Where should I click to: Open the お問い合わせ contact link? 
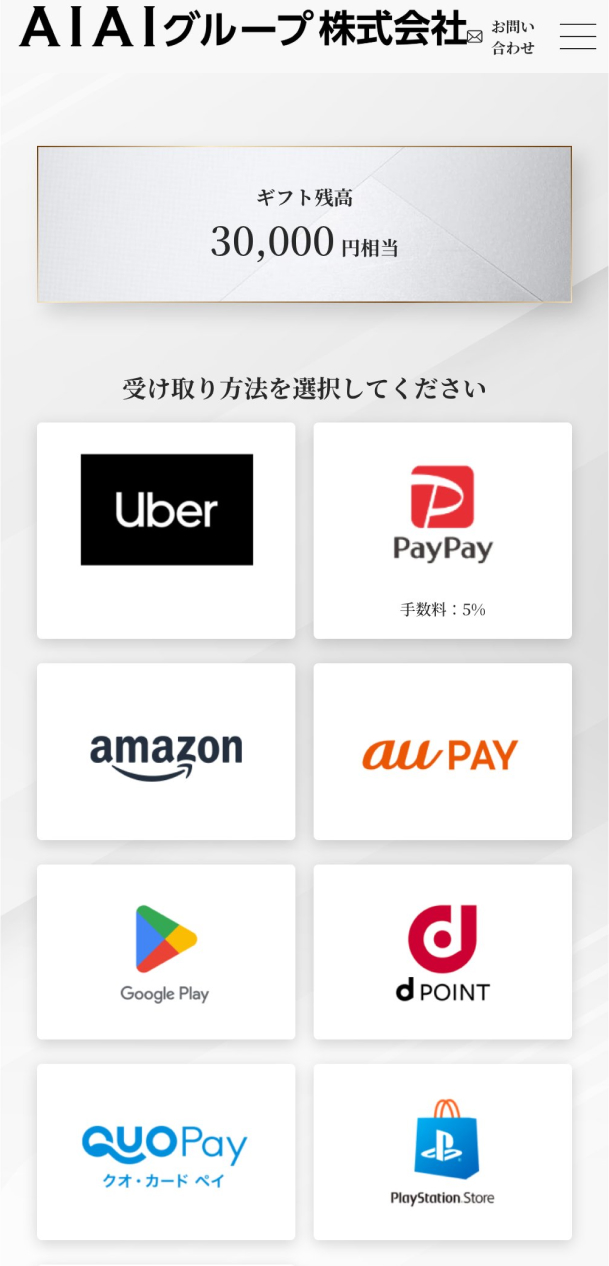pyautogui.click(x=502, y=37)
